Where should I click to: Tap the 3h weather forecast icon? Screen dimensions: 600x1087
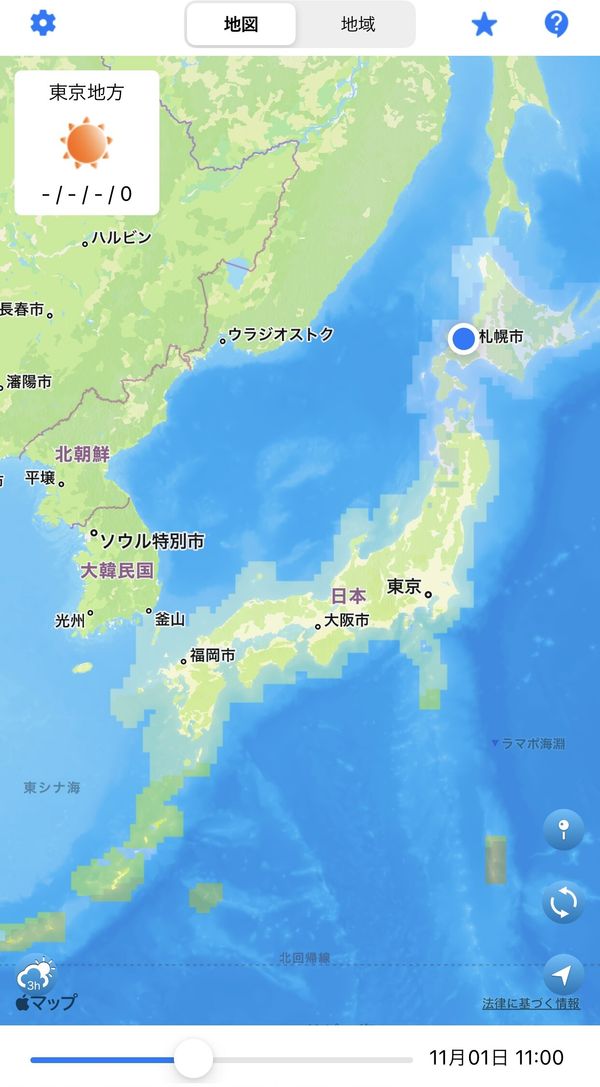click(x=36, y=975)
